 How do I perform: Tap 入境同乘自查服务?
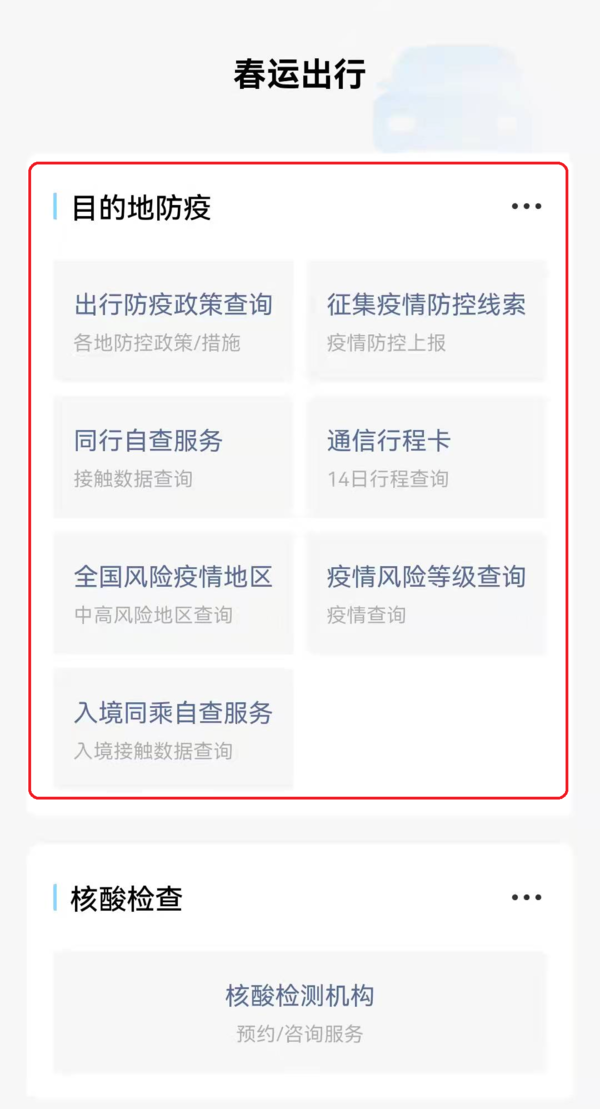pyautogui.click(x=173, y=728)
